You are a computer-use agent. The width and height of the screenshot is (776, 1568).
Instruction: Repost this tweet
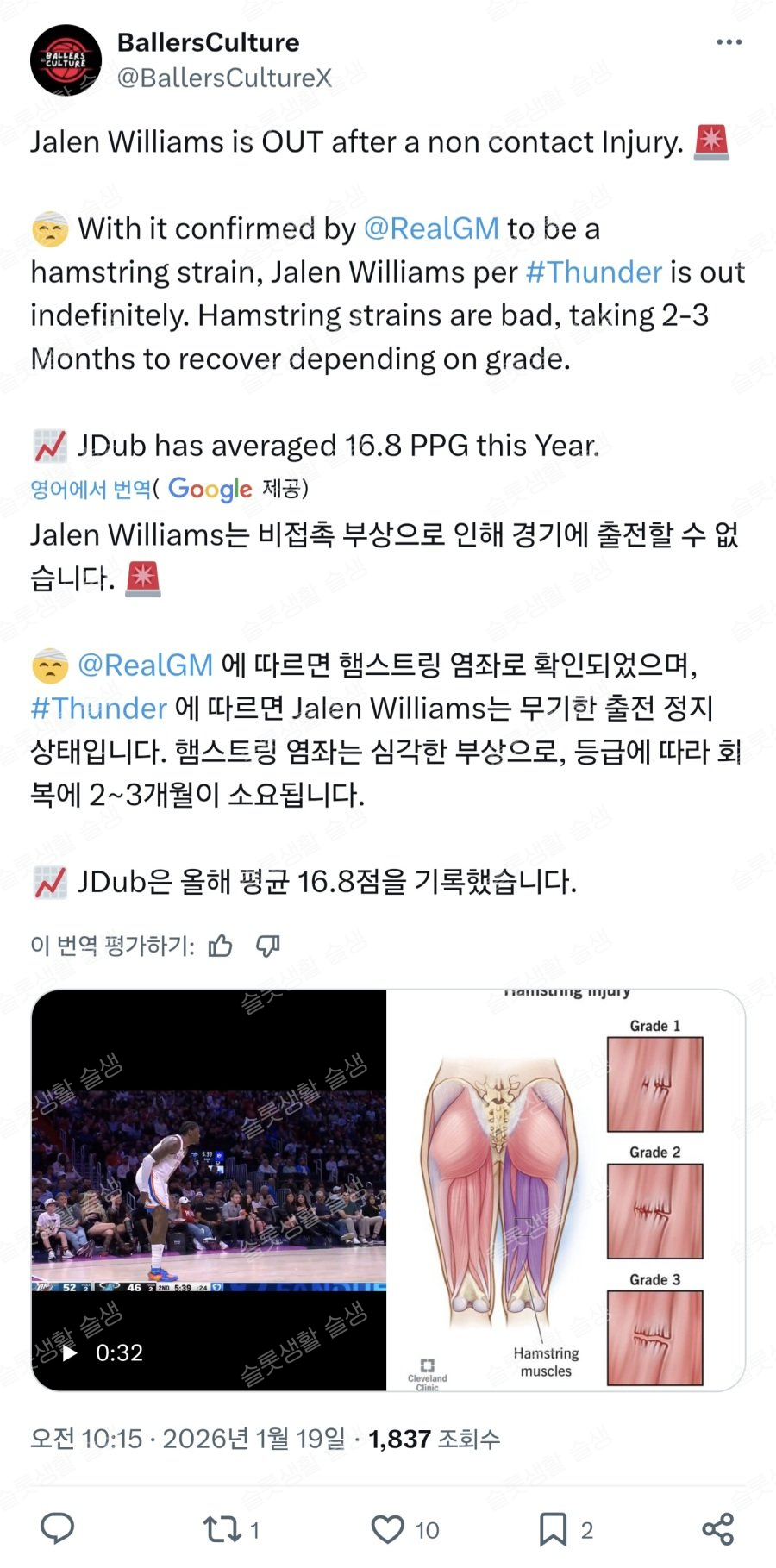pyautogui.click(x=222, y=1529)
